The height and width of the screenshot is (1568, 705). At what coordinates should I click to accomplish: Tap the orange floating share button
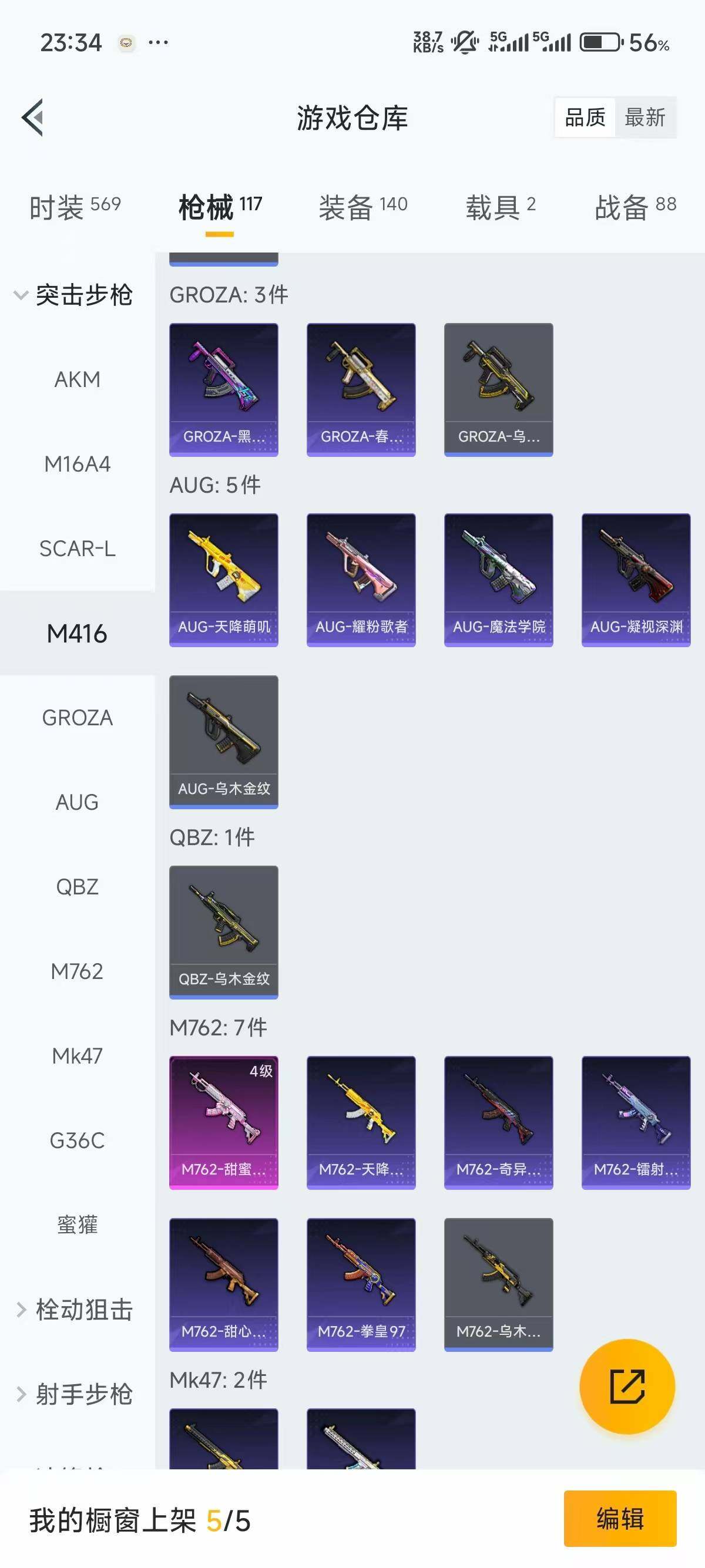pos(627,1387)
